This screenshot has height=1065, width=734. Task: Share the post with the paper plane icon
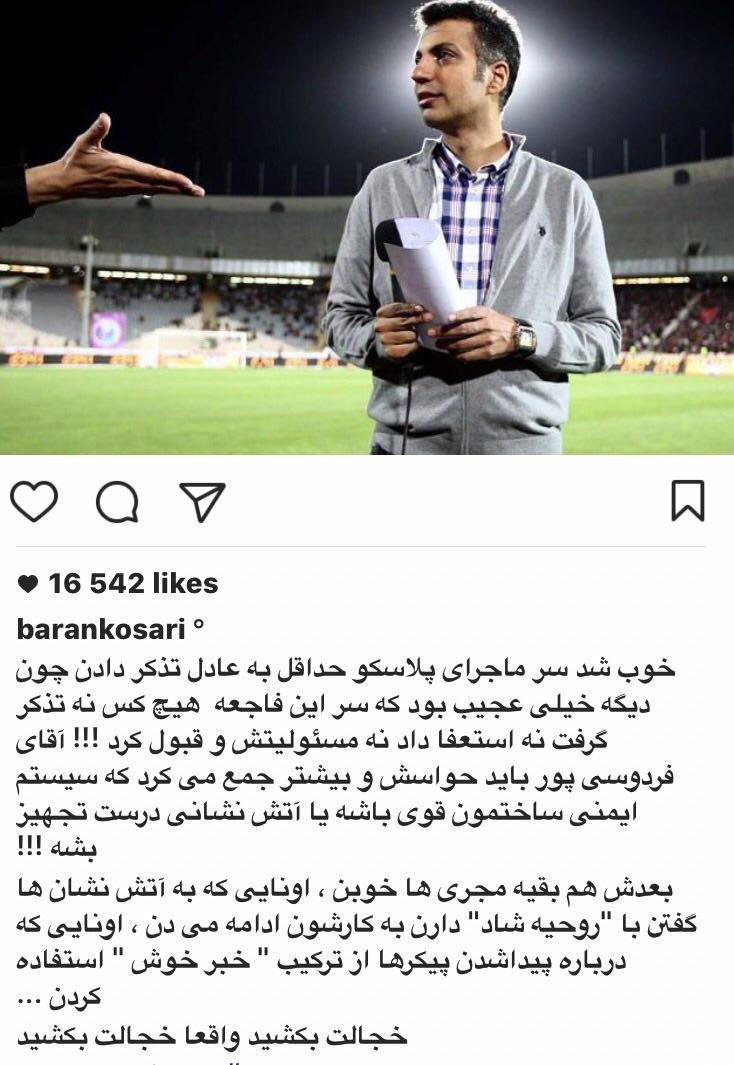(202, 501)
